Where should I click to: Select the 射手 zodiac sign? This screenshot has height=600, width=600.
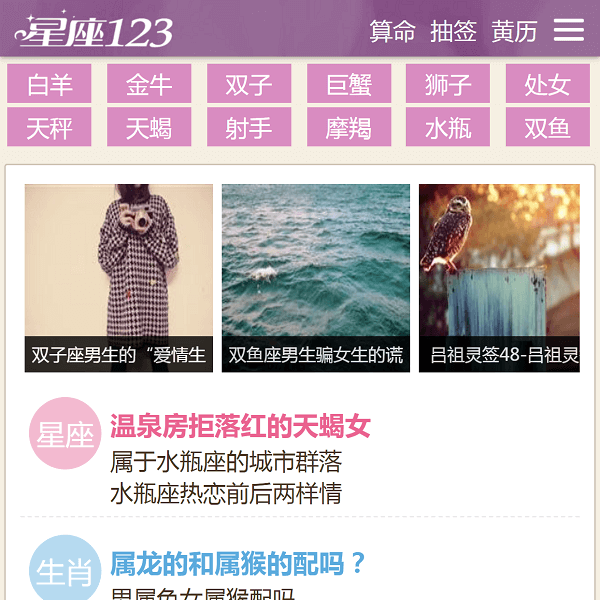pos(249,128)
